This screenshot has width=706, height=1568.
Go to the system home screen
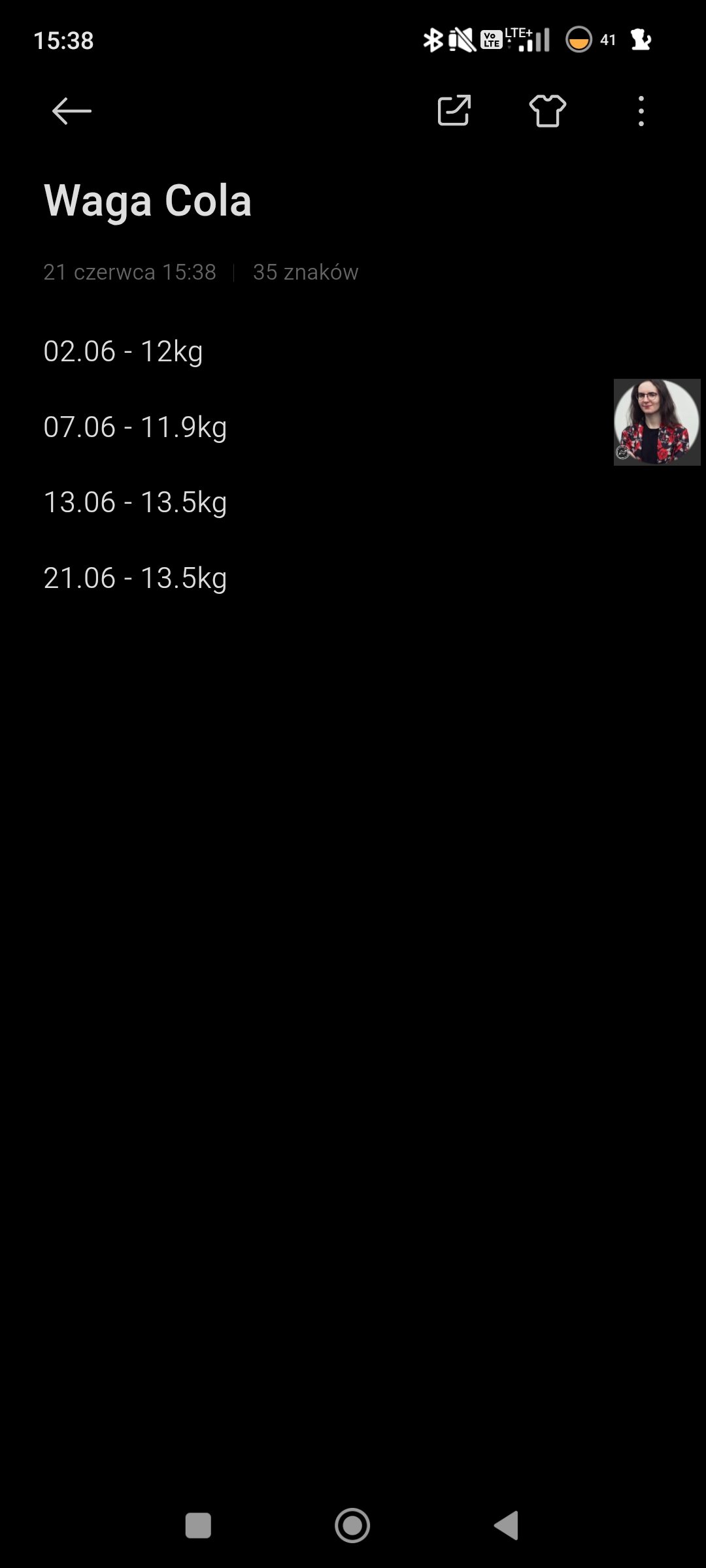352,1526
